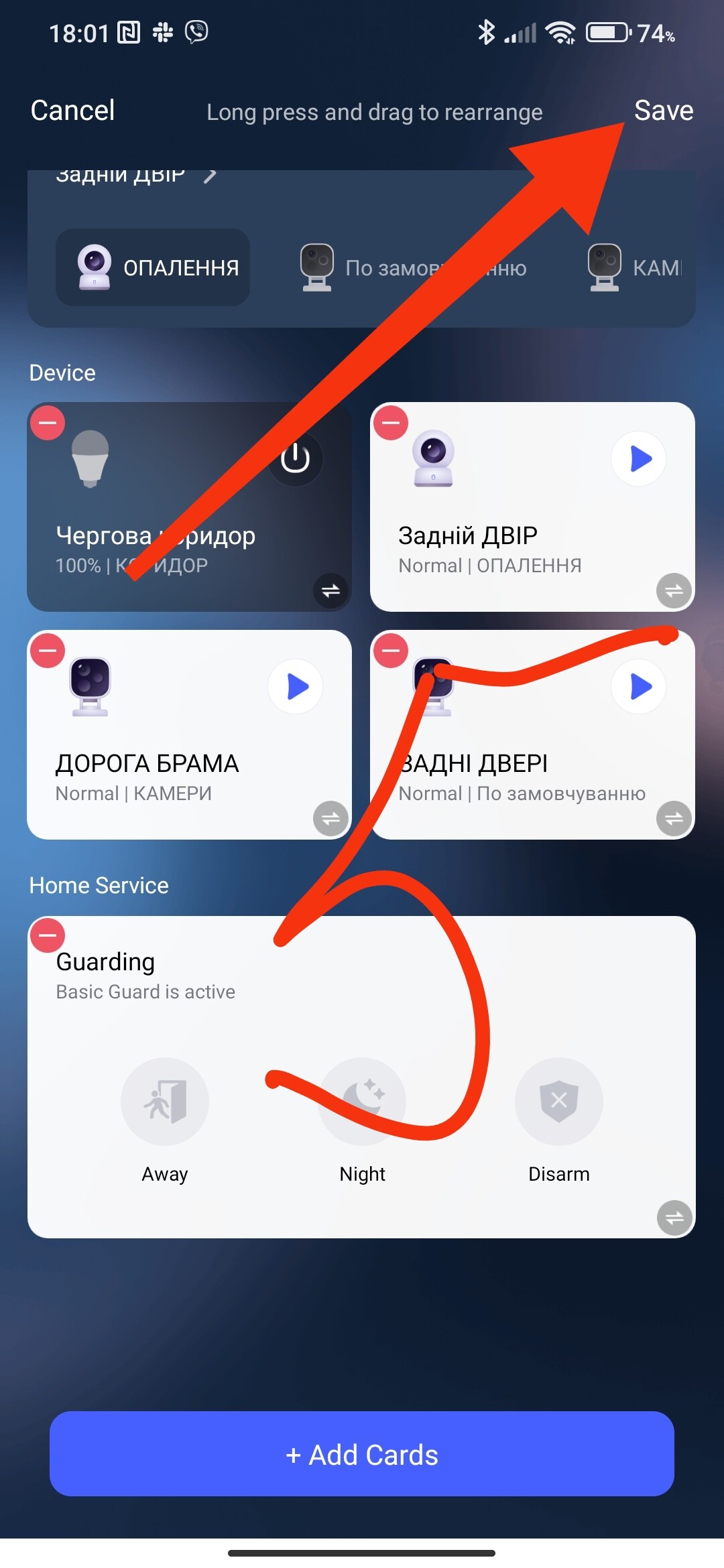
Task: Set guarding mode to Away
Action: [165, 1102]
